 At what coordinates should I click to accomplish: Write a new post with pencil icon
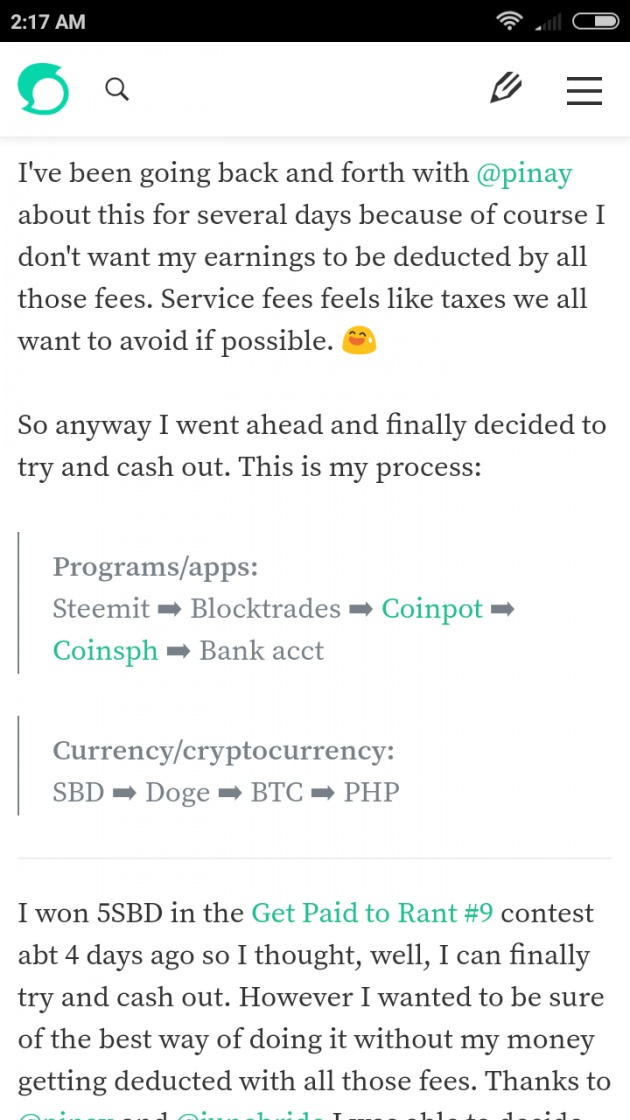[x=506, y=89]
